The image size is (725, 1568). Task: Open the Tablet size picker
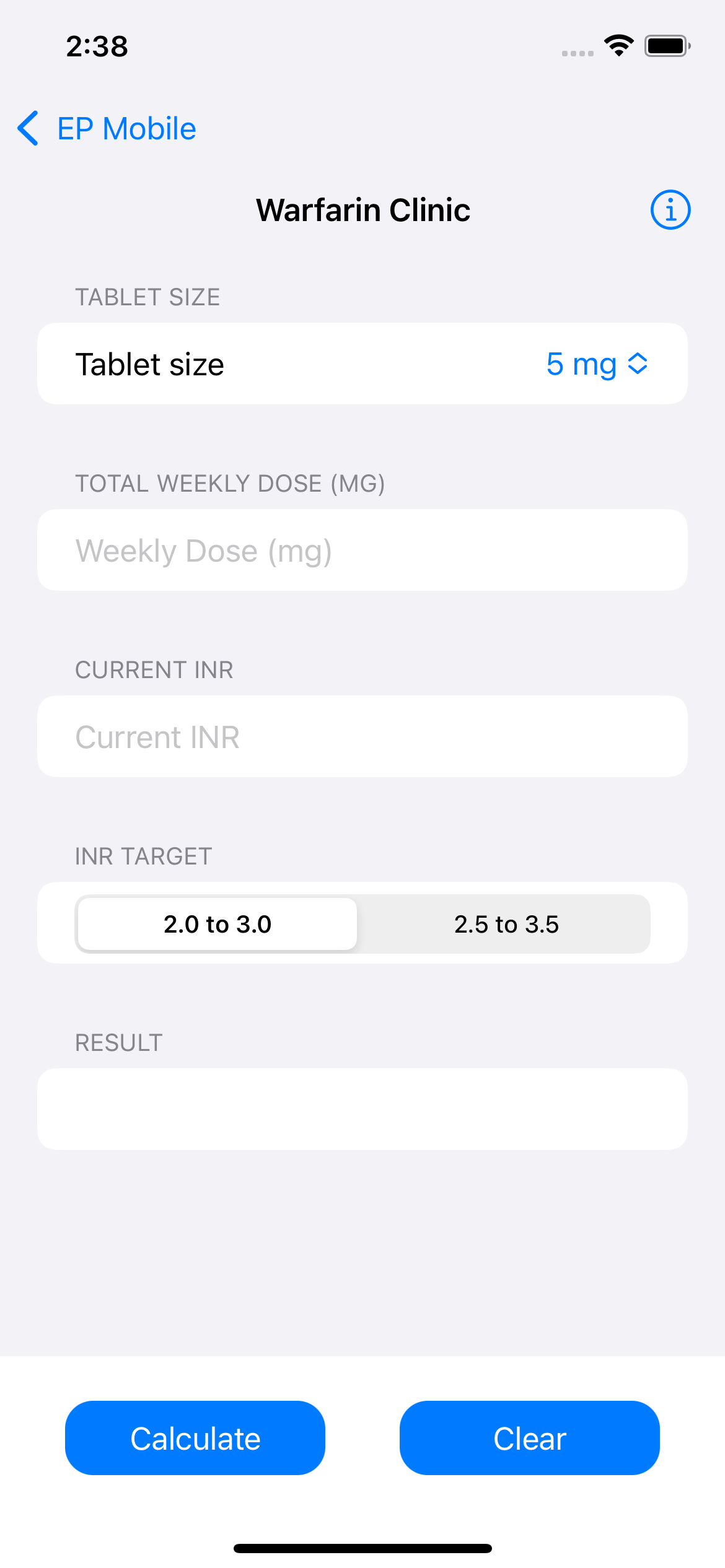[x=362, y=364]
